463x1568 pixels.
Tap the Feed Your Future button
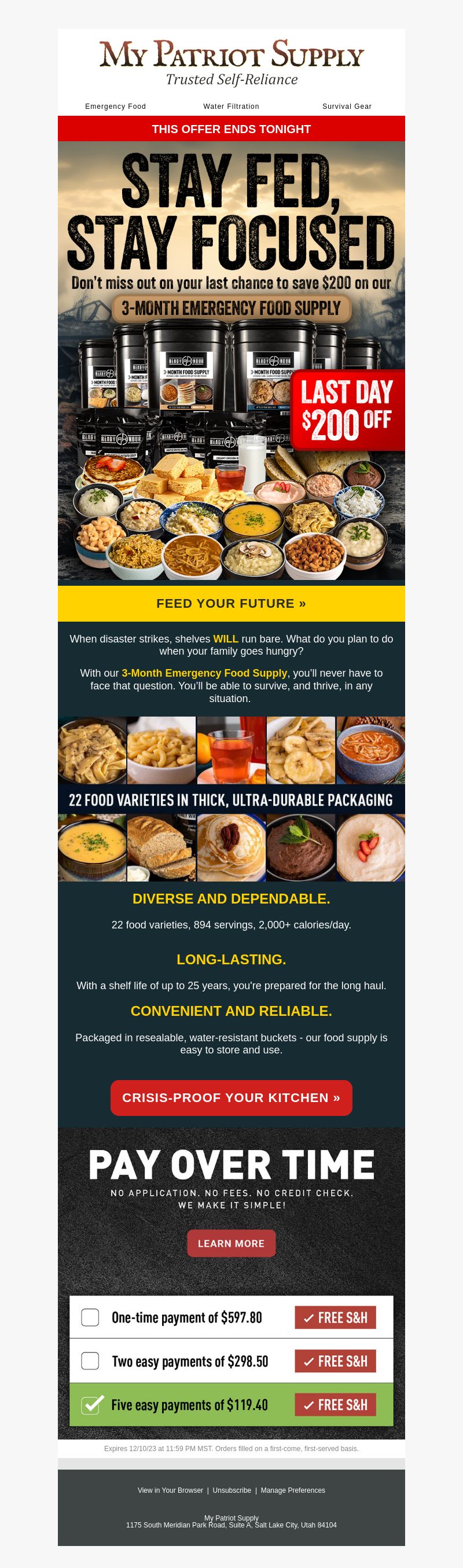pyautogui.click(x=231, y=603)
